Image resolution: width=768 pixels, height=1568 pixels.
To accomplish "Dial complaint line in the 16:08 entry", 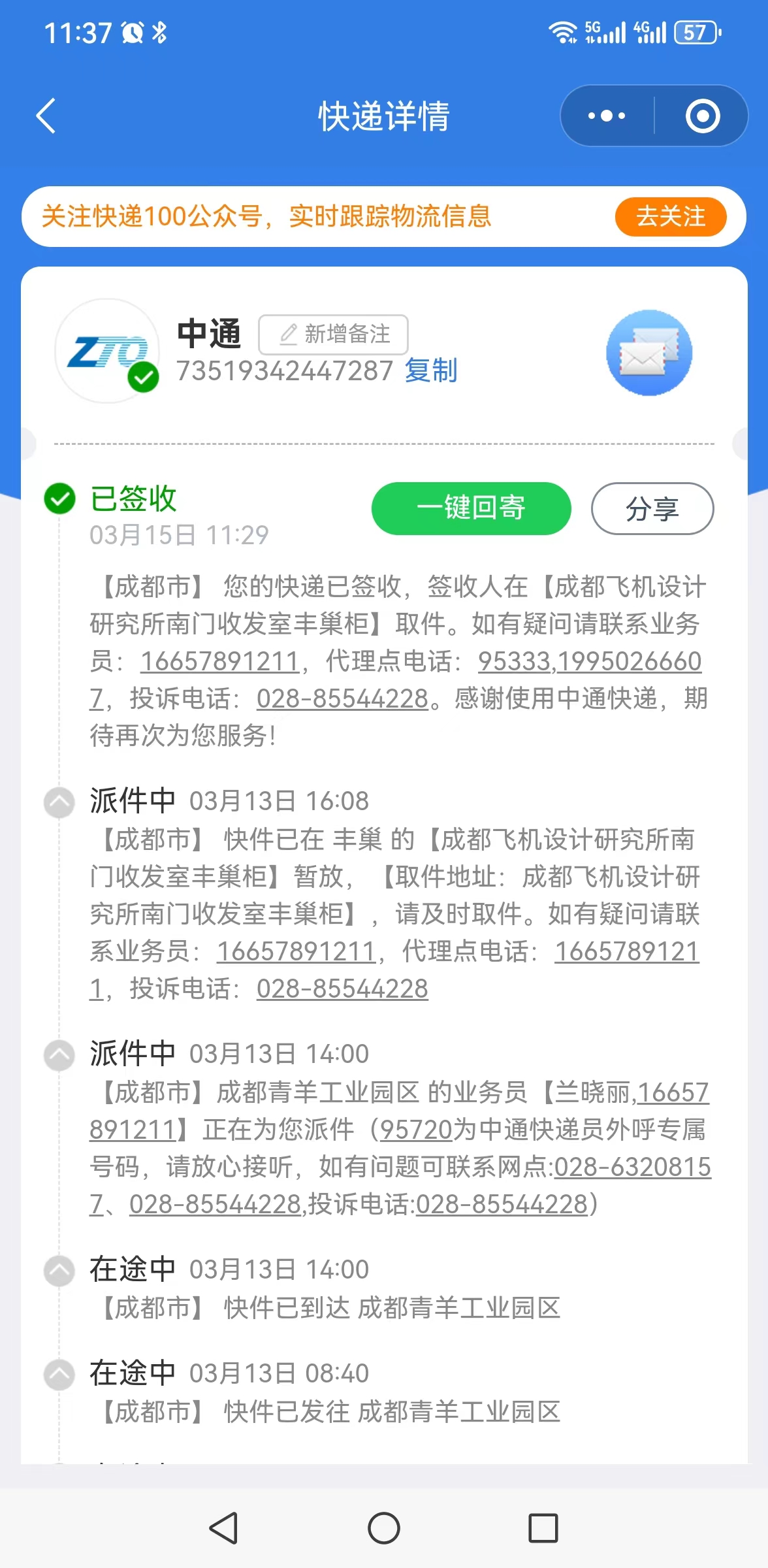I will point(342,988).
